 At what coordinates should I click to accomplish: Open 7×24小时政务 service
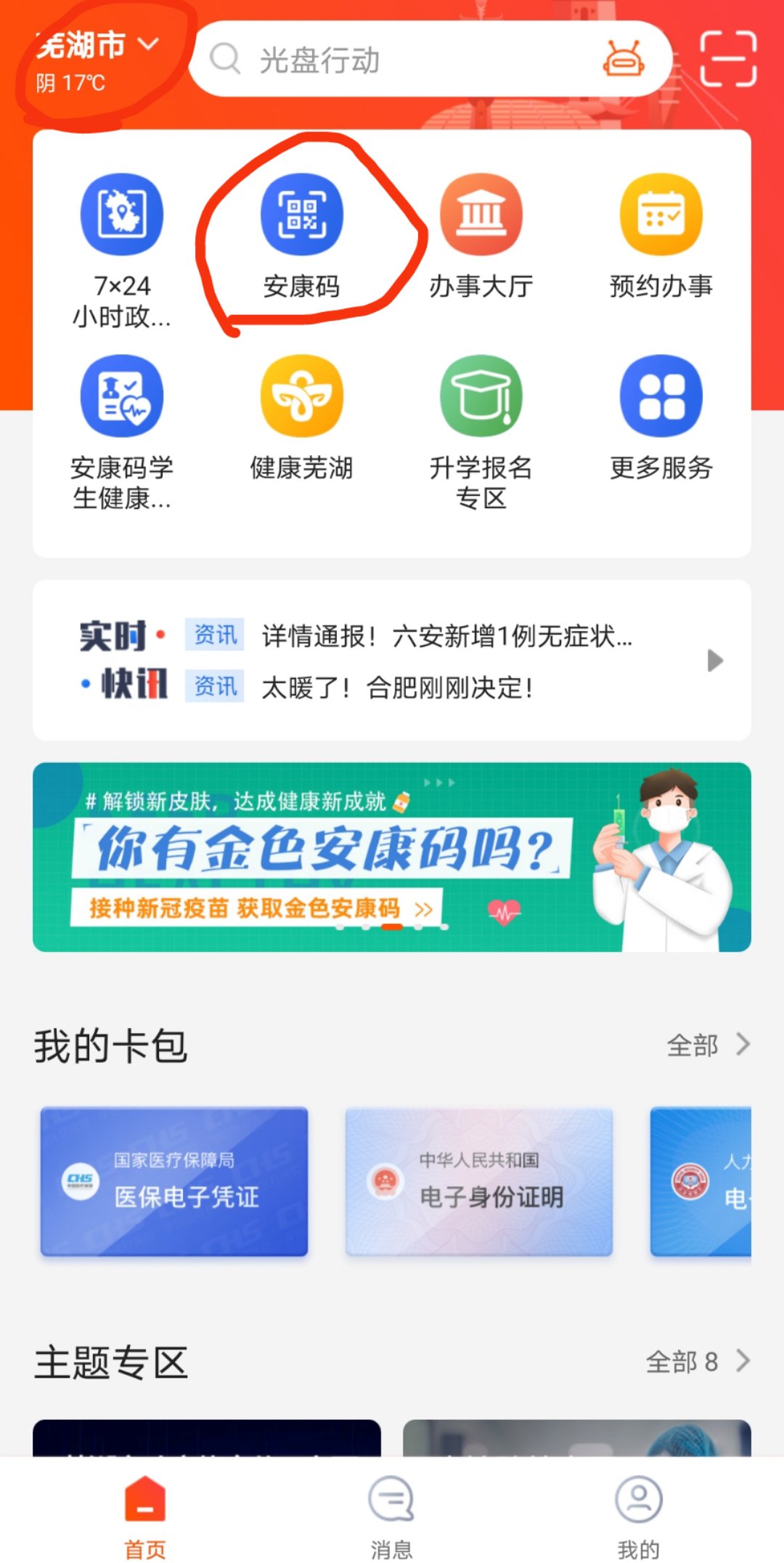coord(122,247)
